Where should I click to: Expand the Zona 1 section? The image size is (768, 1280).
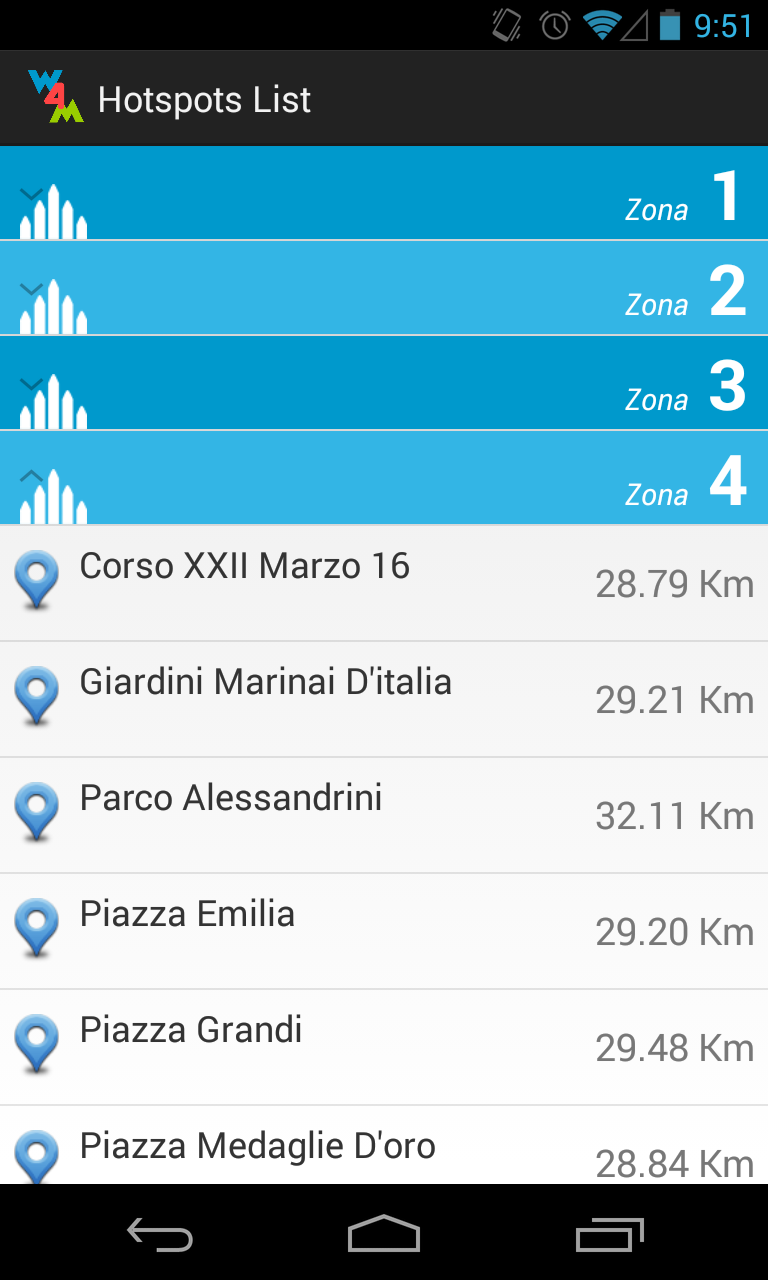(x=384, y=194)
